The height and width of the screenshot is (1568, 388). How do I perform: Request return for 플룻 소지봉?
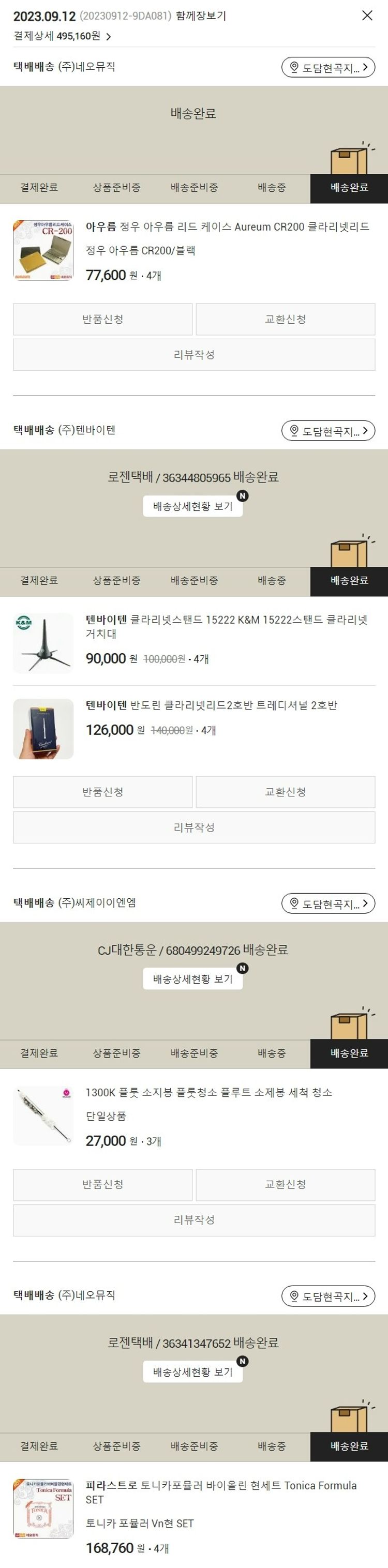(103, 1184)
